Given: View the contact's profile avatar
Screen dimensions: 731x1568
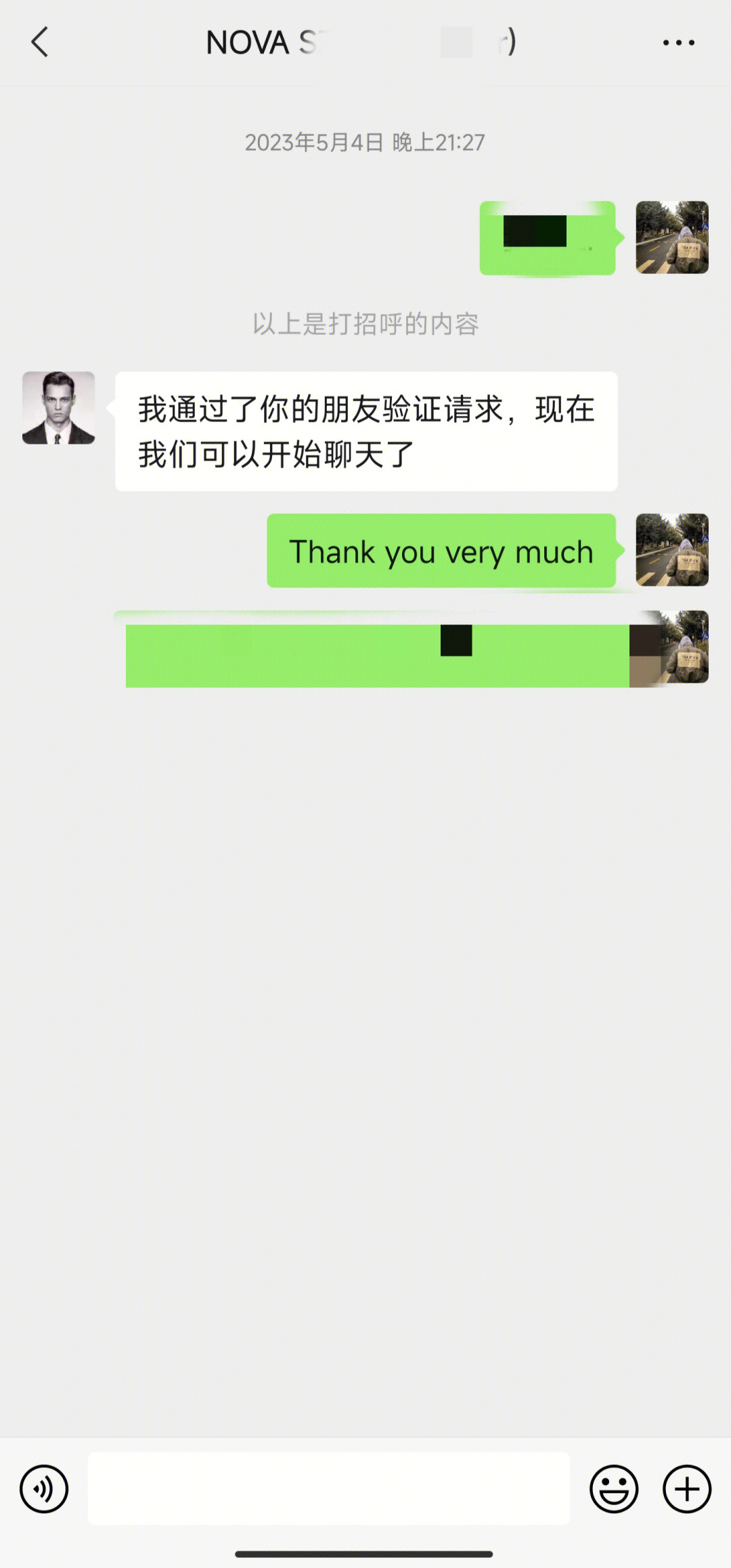Looking at the screenshot, I should [59, 408].
